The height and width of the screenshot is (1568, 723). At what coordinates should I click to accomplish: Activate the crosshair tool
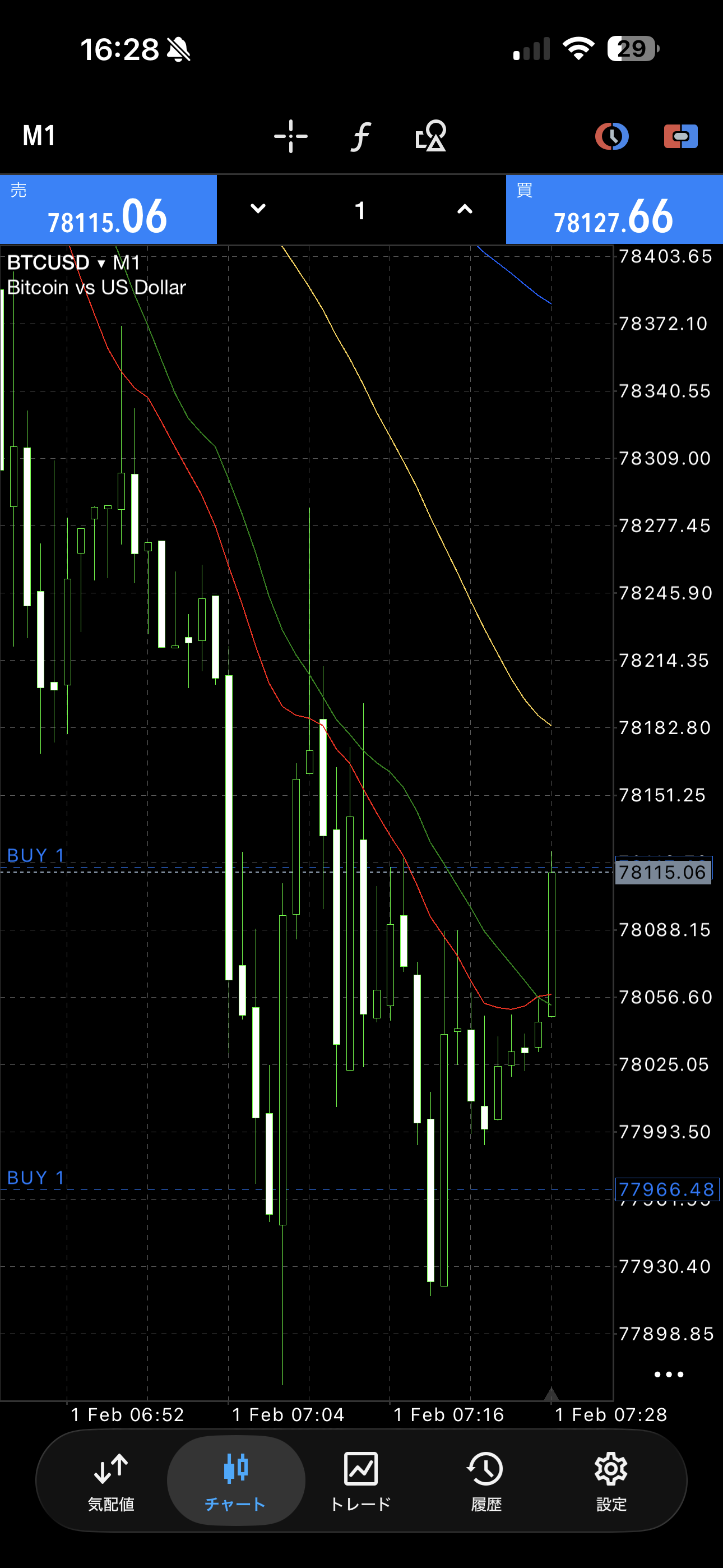point(291,136)
